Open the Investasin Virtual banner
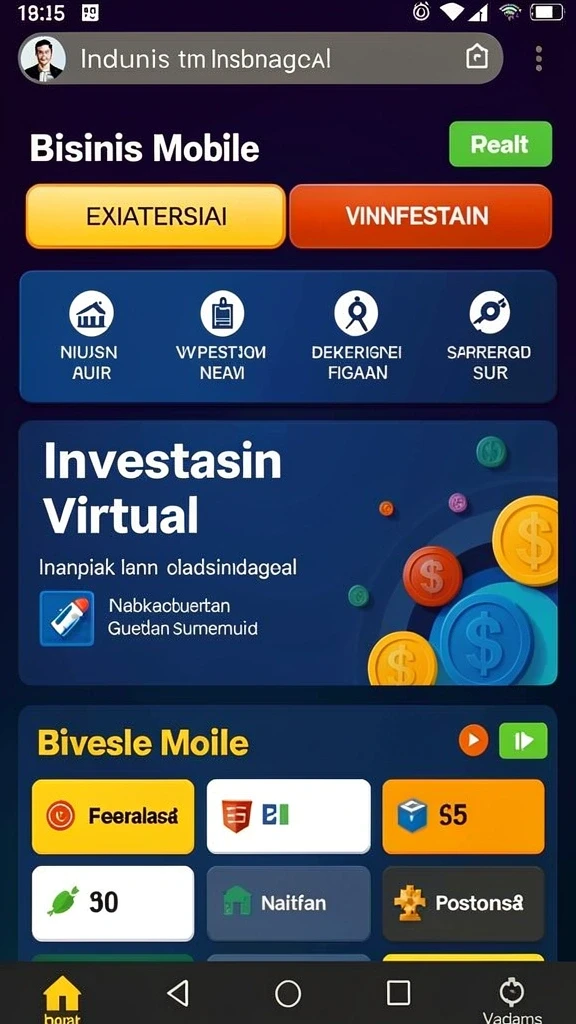Image resolution: width=576 pixels, height=1024 pixels. click(288, 552)
